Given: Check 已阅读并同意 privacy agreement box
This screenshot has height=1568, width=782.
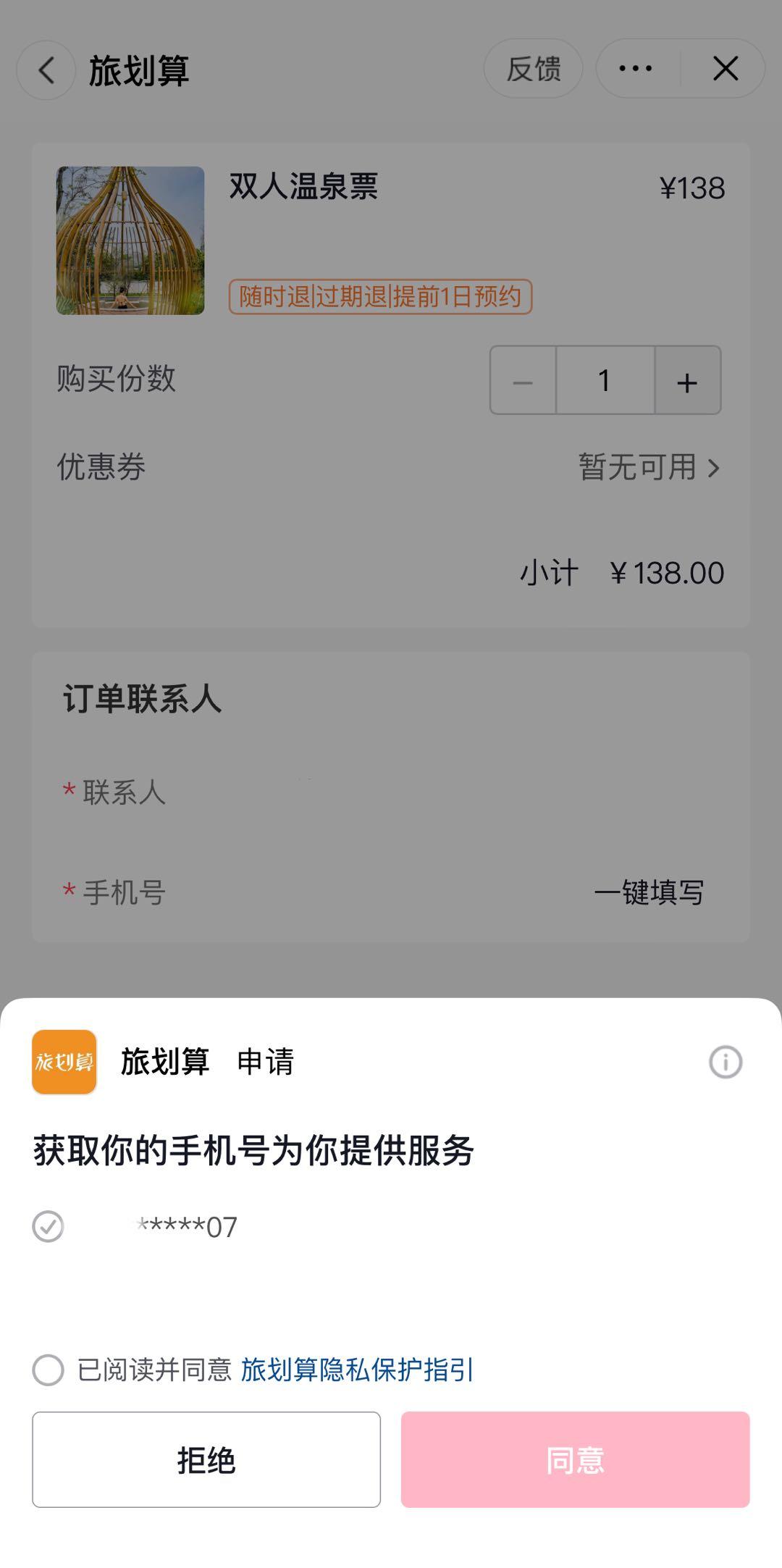Looking at the screenshot, I should click(49, 1370).
